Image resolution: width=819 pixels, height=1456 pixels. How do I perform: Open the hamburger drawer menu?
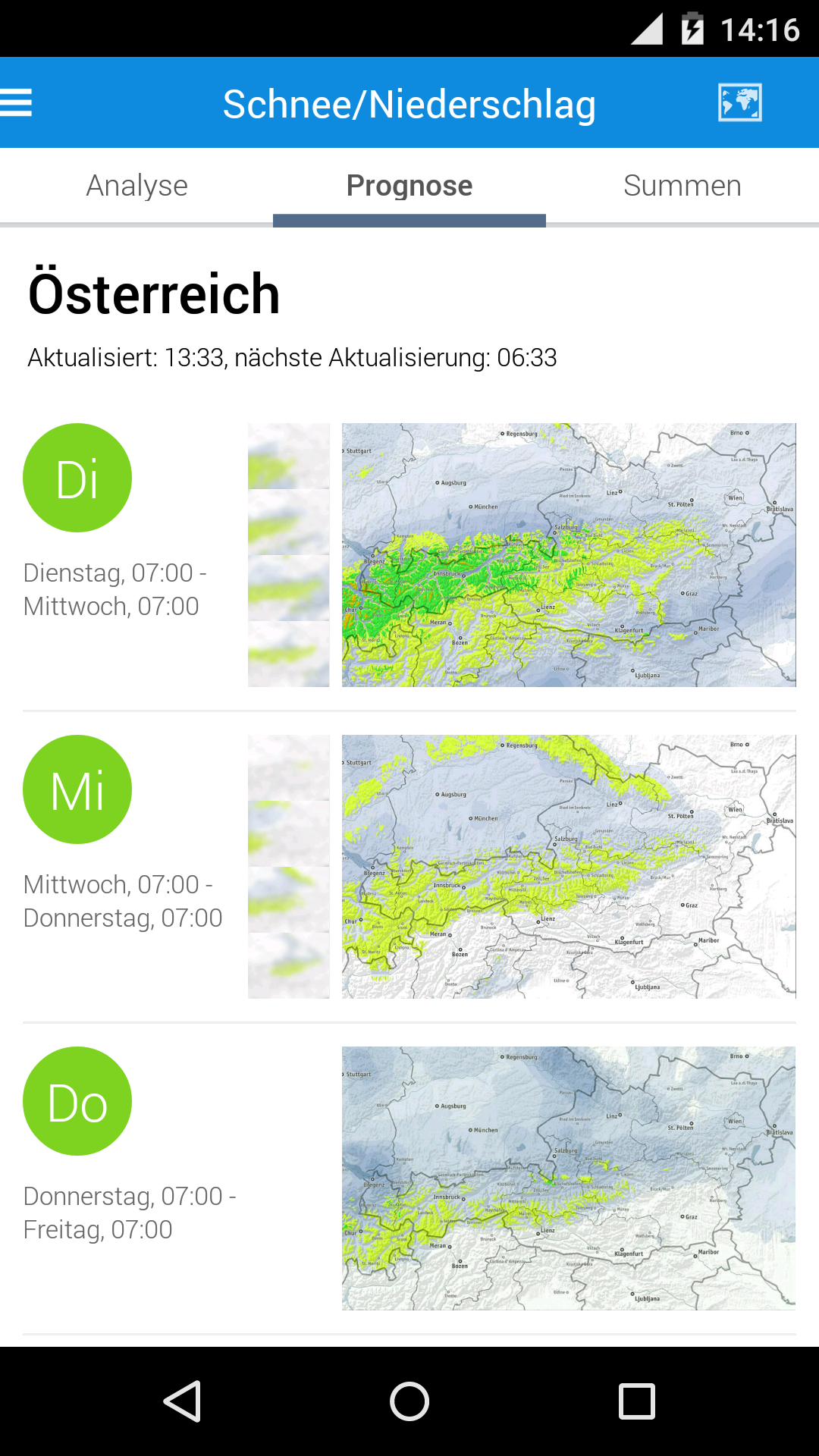click(17, 102)
